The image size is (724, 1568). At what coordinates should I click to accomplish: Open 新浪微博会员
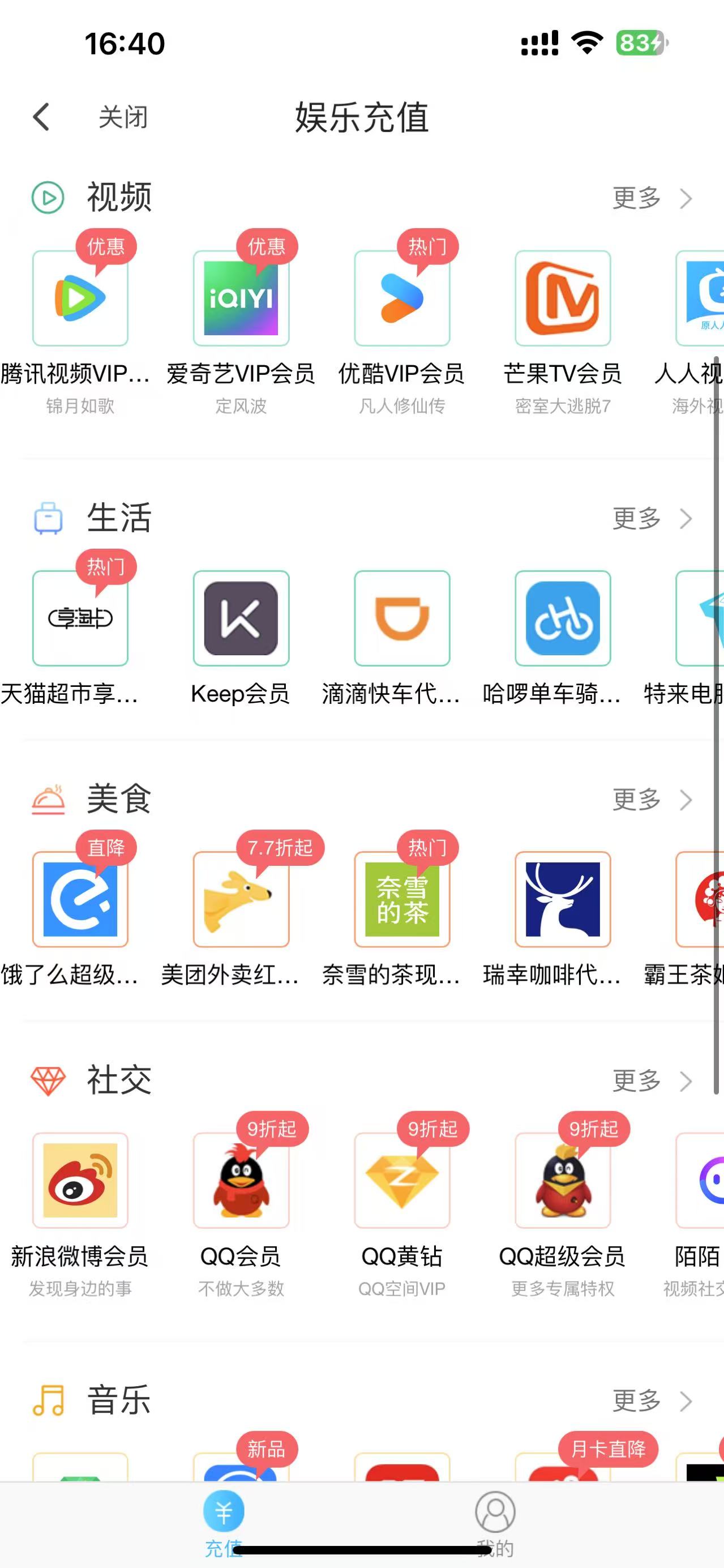(80, 1181)
